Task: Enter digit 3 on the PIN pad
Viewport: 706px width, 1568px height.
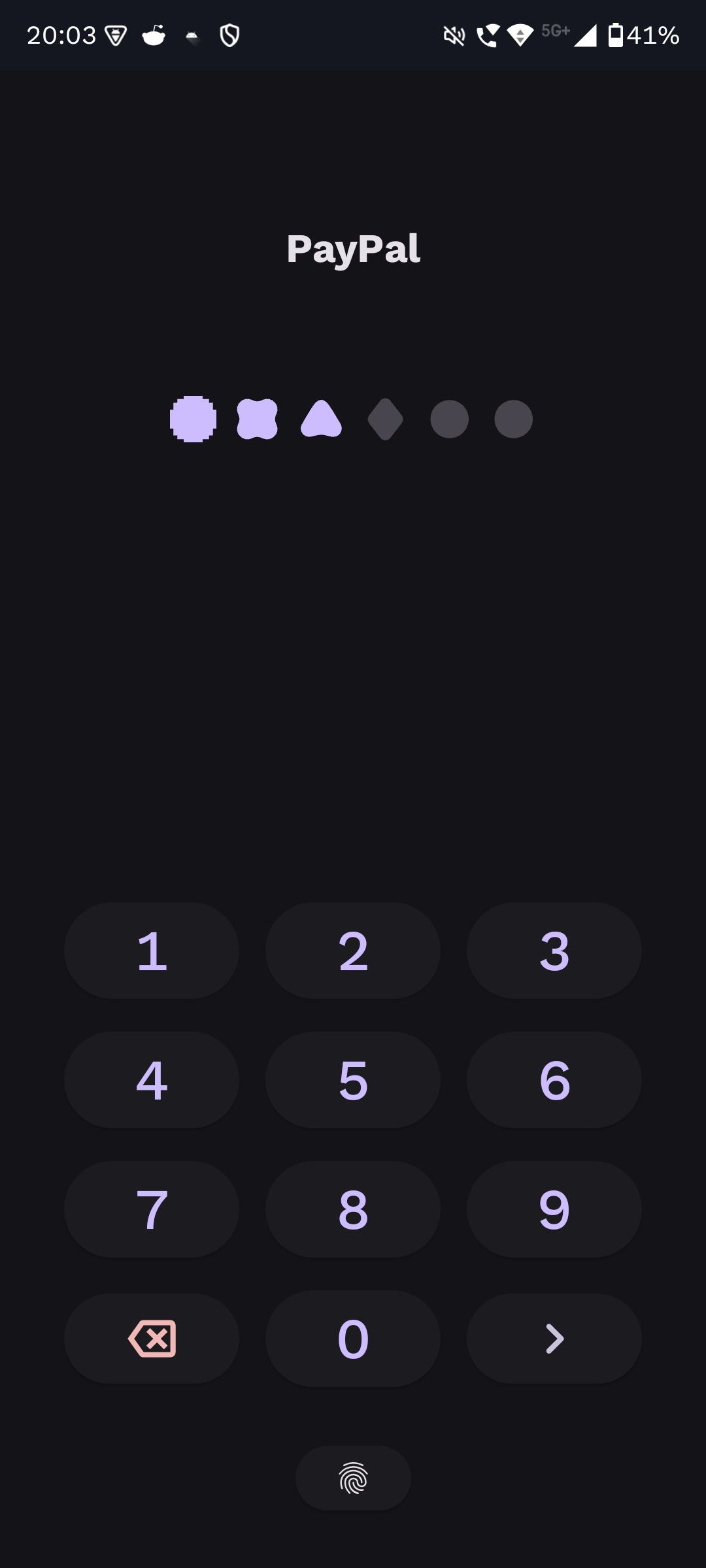Action: pyautogui.click(x=554, y=951)
